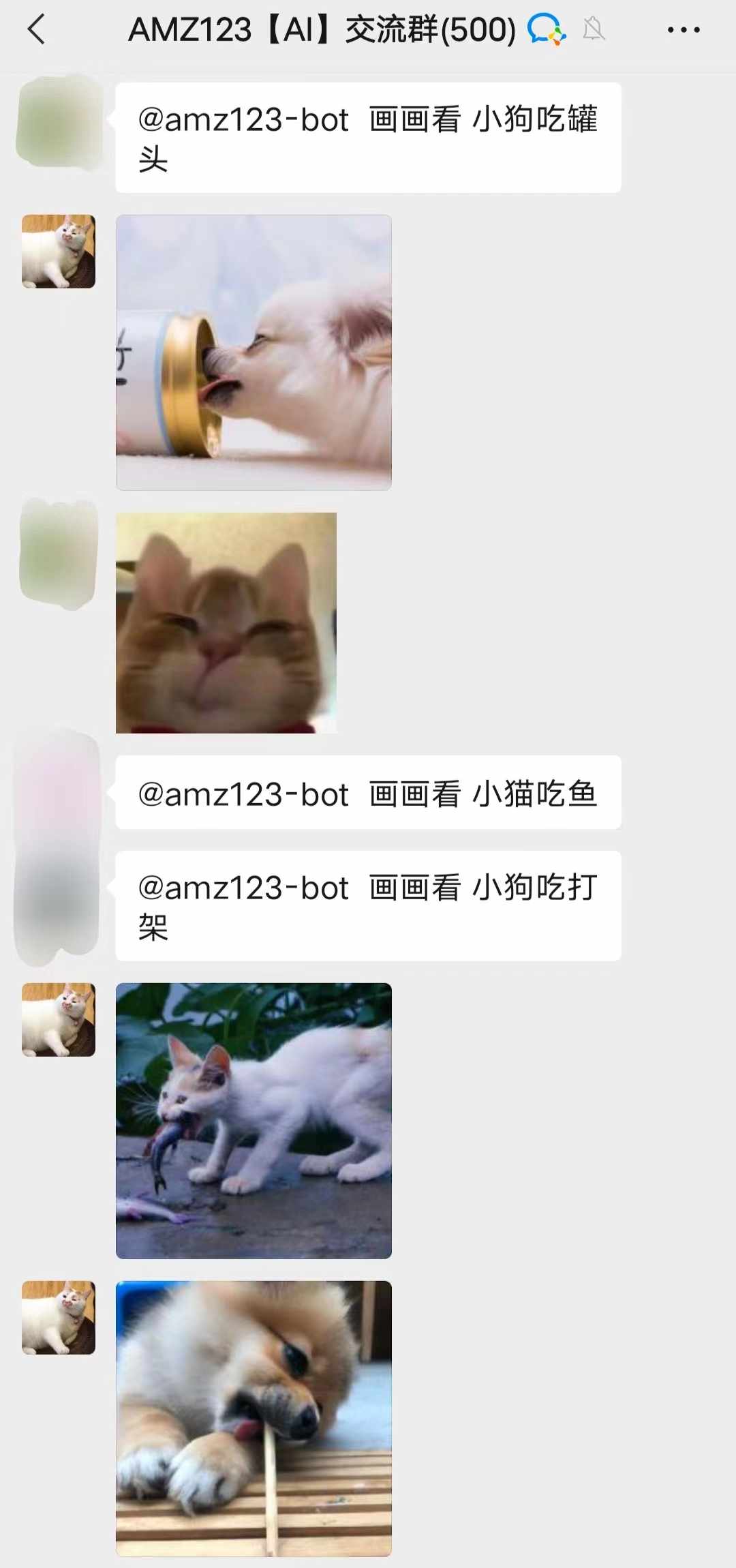736x1568 pixels.
Task: Tap the blurred avatar beside the 小狗吃罐头 message
Action: pyautogui.click(x=59, y=123)
